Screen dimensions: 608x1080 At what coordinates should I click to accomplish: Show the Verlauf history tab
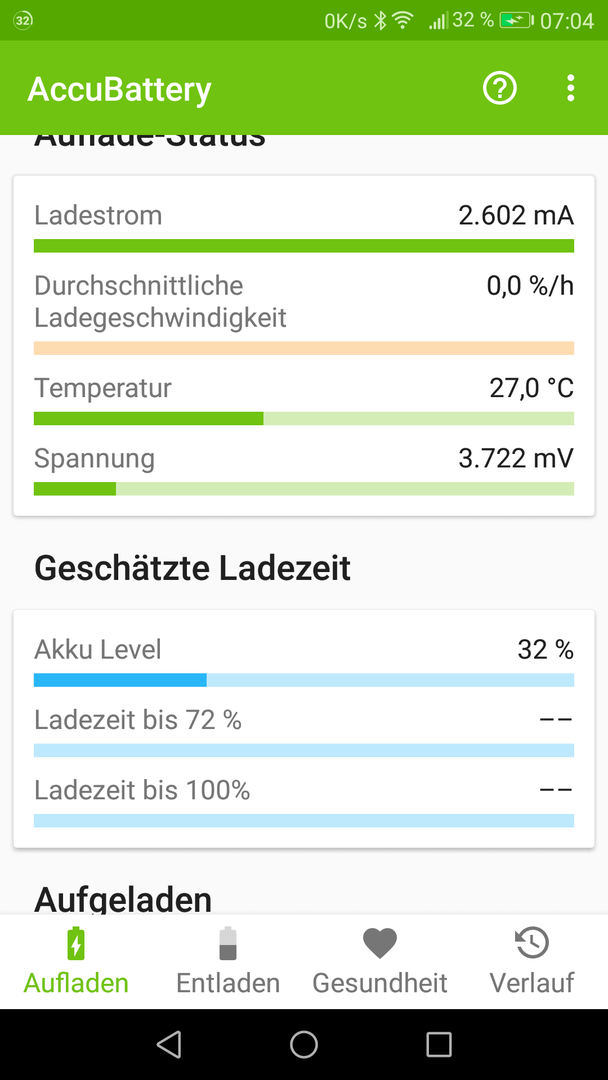(x=532, y=962)
